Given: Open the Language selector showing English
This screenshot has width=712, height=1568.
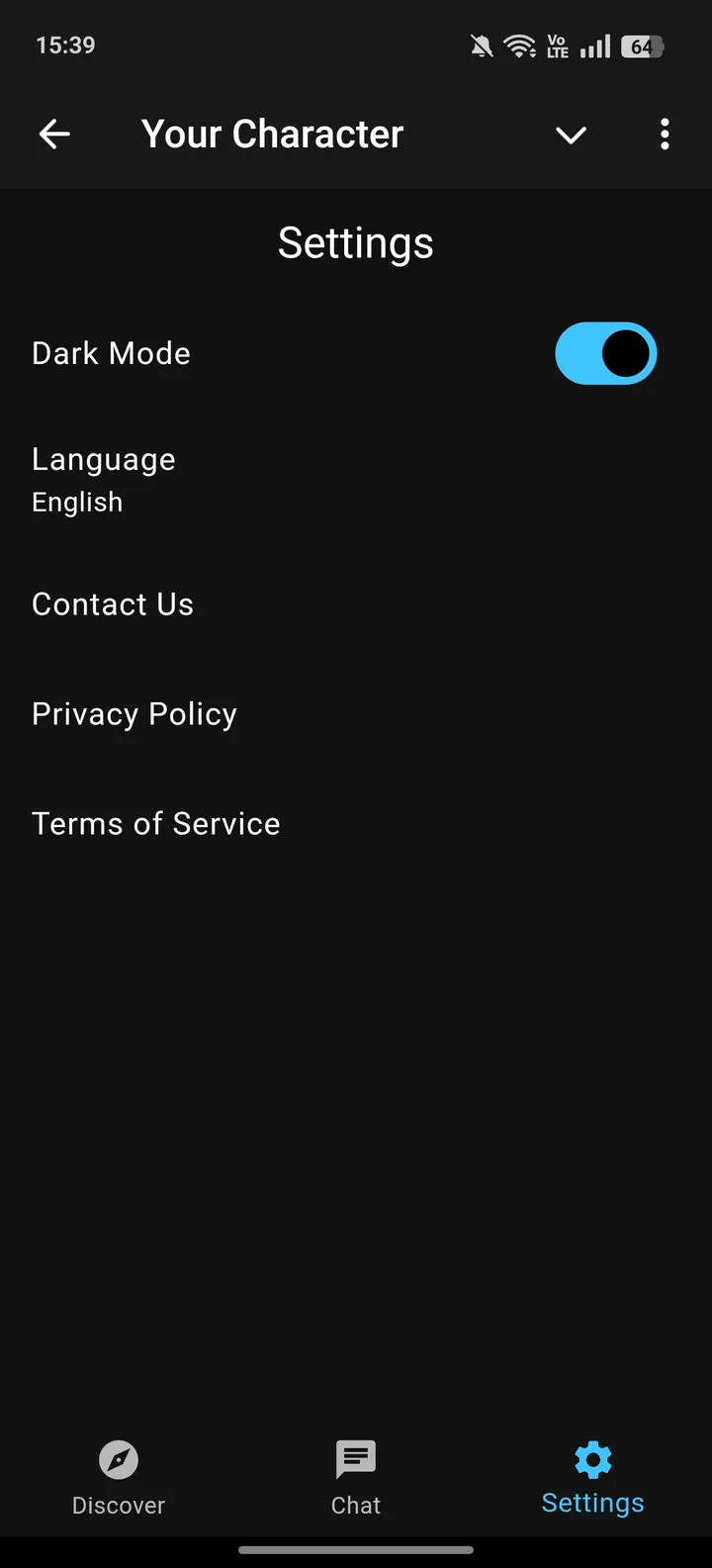Looking at the screenshot, I should point(103,478).
